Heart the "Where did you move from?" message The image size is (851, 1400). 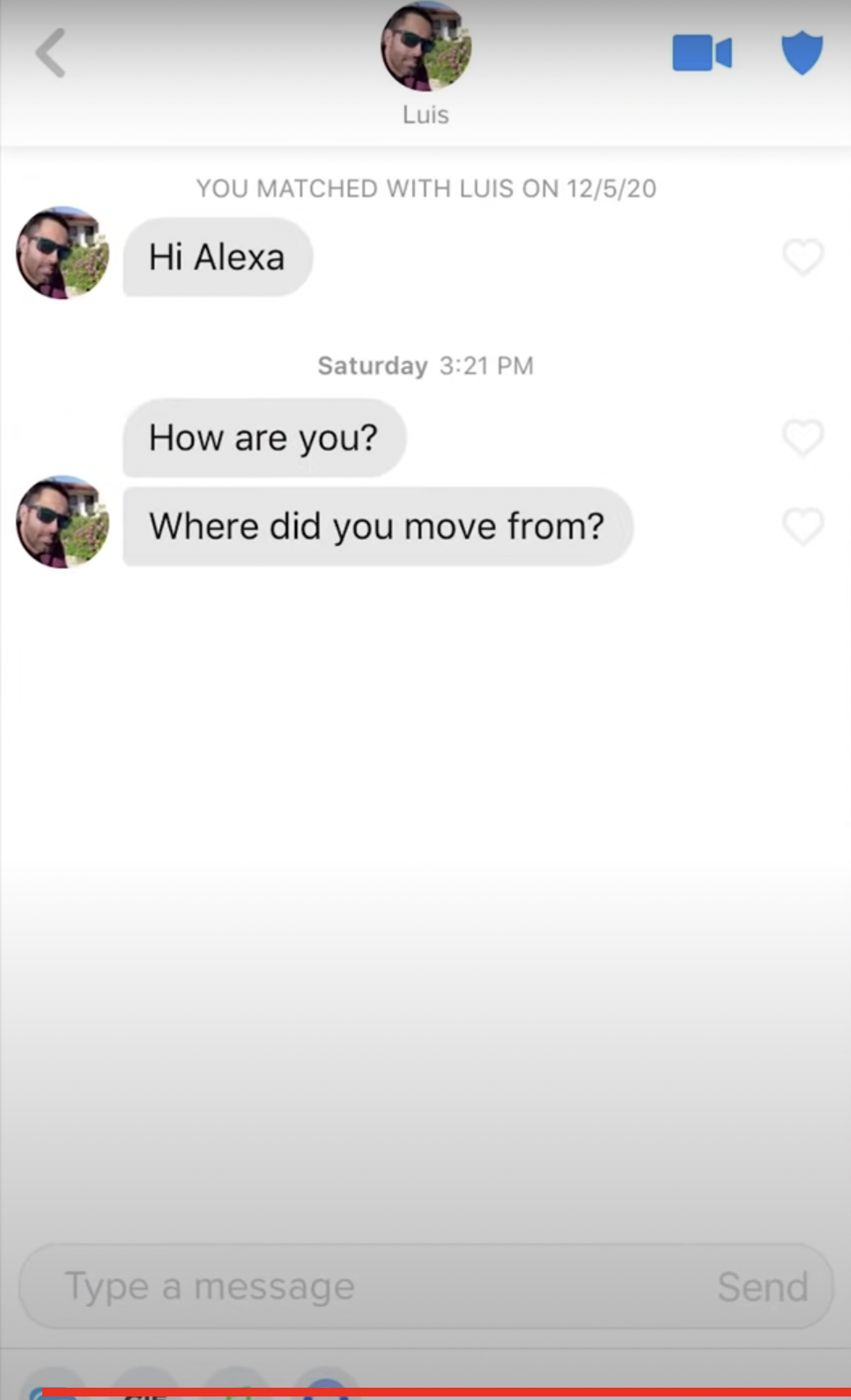click(803, 527)
